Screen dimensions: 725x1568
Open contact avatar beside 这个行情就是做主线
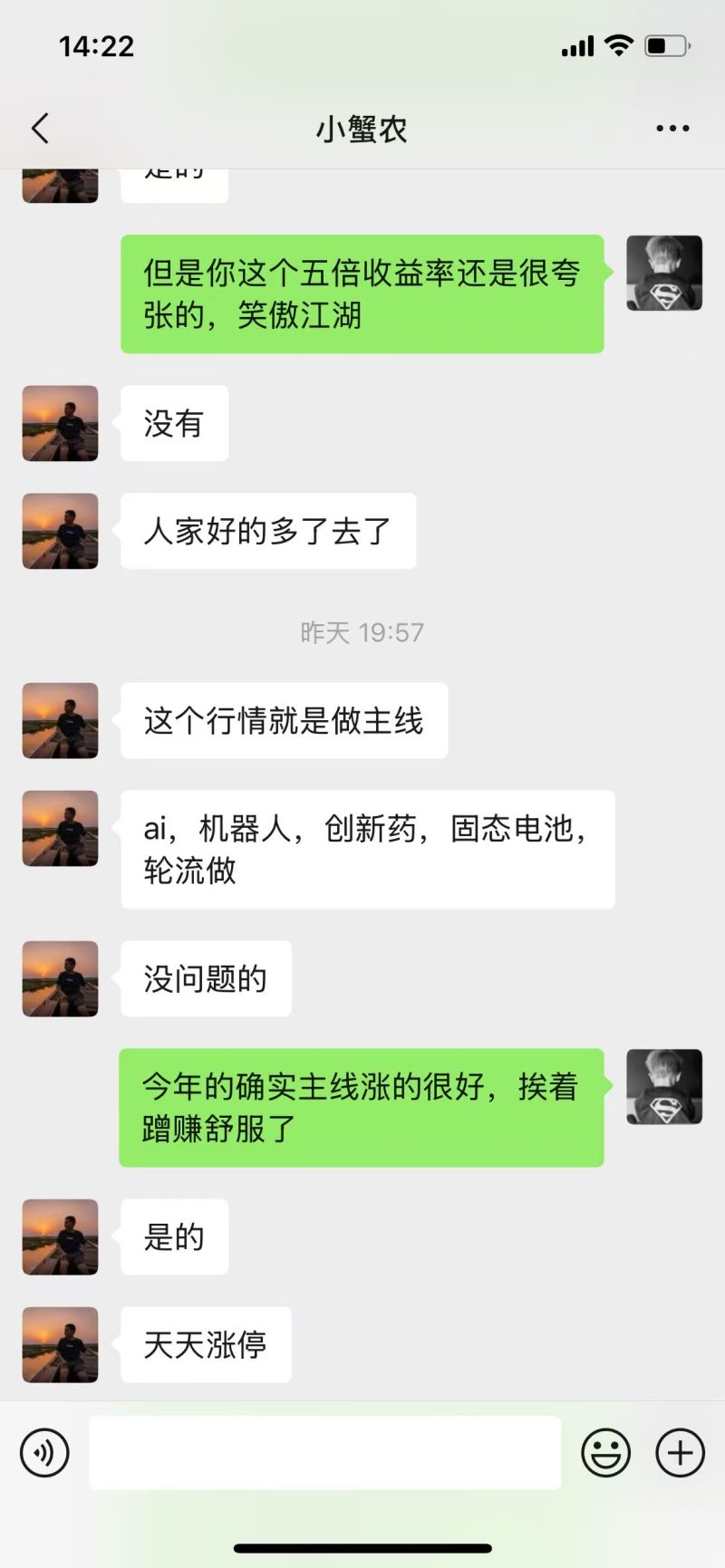(x=60, y=721)
